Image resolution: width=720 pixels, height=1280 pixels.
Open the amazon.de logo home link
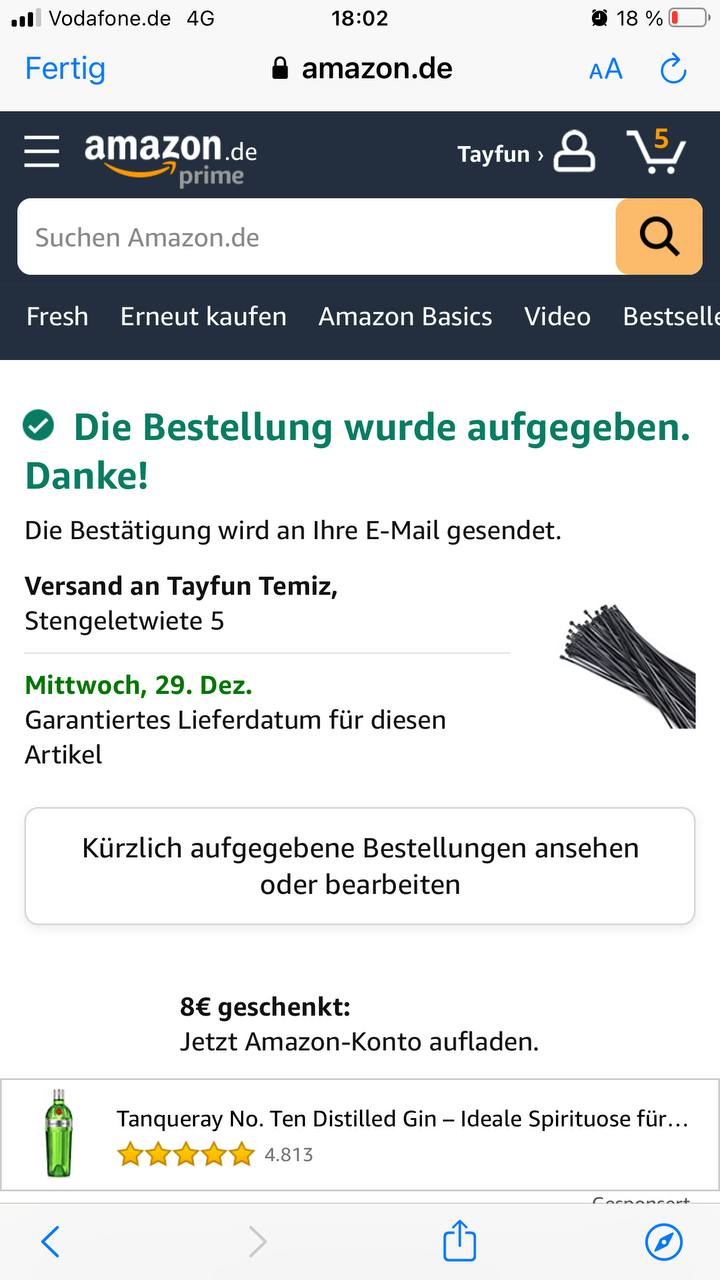coord(170,158)
